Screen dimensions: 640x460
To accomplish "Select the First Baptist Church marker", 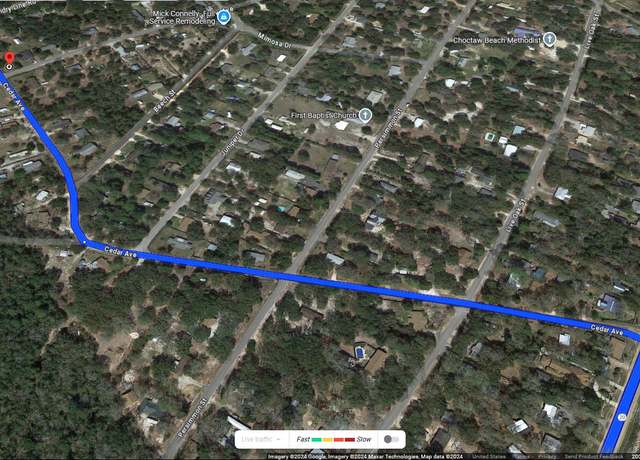I will tap(365, 116).
